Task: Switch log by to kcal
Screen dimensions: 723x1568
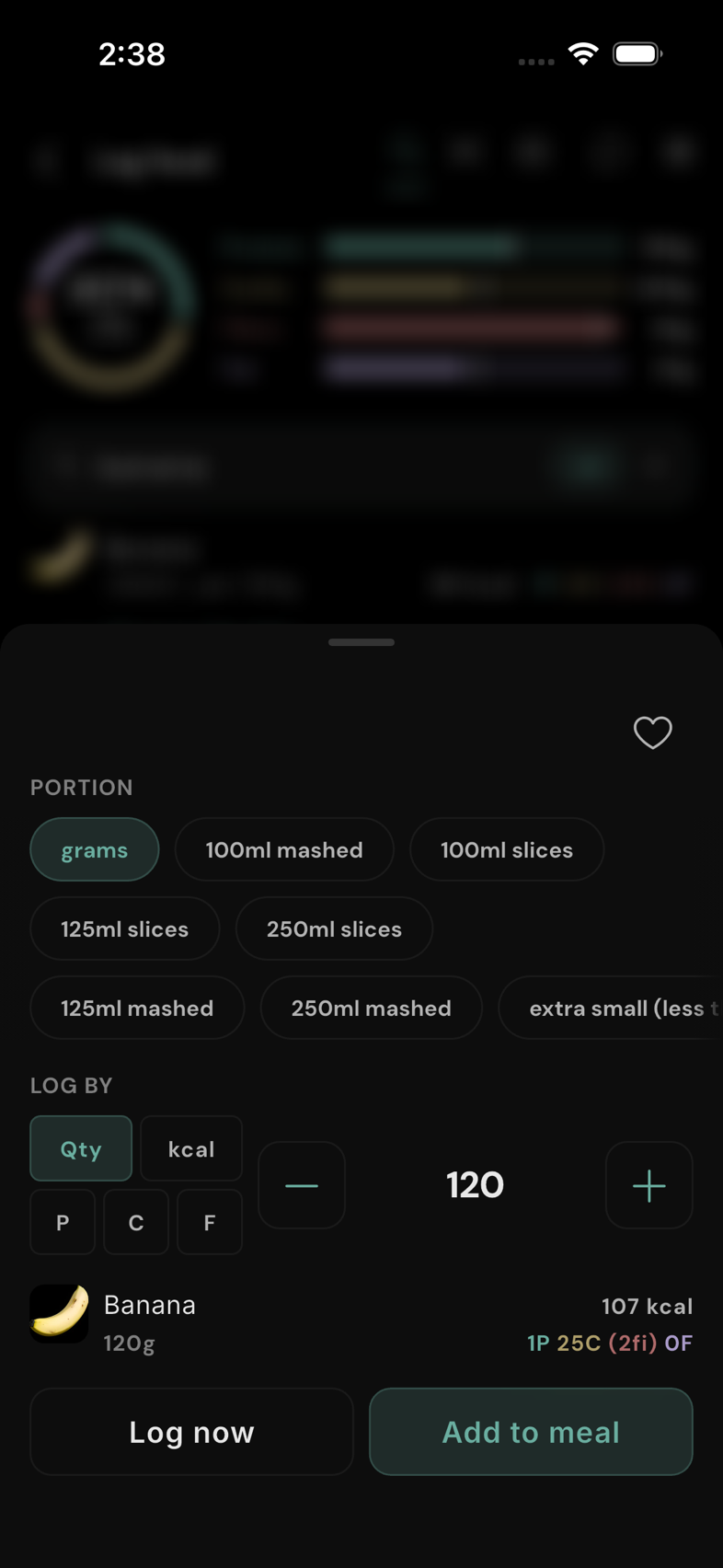Action: pyautogui.click(x=191, y=1148)
